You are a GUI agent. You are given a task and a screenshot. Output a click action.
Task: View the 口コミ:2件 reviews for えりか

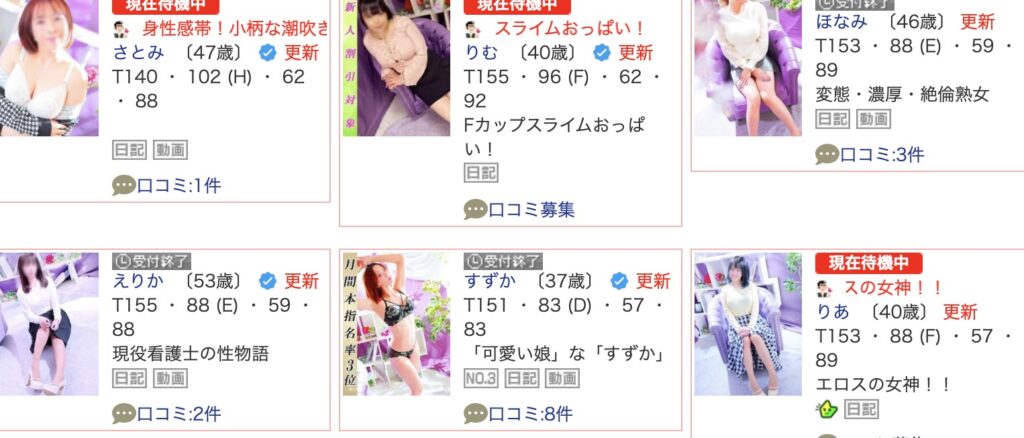pyautogui.click(x=179, y=414)
